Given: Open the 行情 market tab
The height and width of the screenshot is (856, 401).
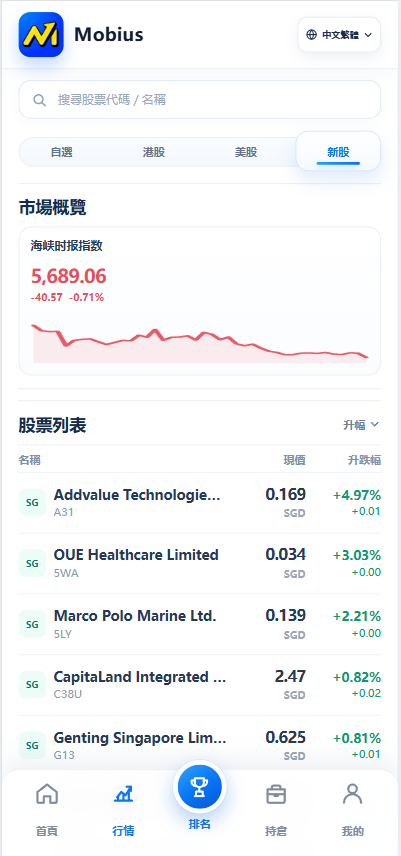Looking at the screenshot, I should pyautogui.click(x=123, y=811).
